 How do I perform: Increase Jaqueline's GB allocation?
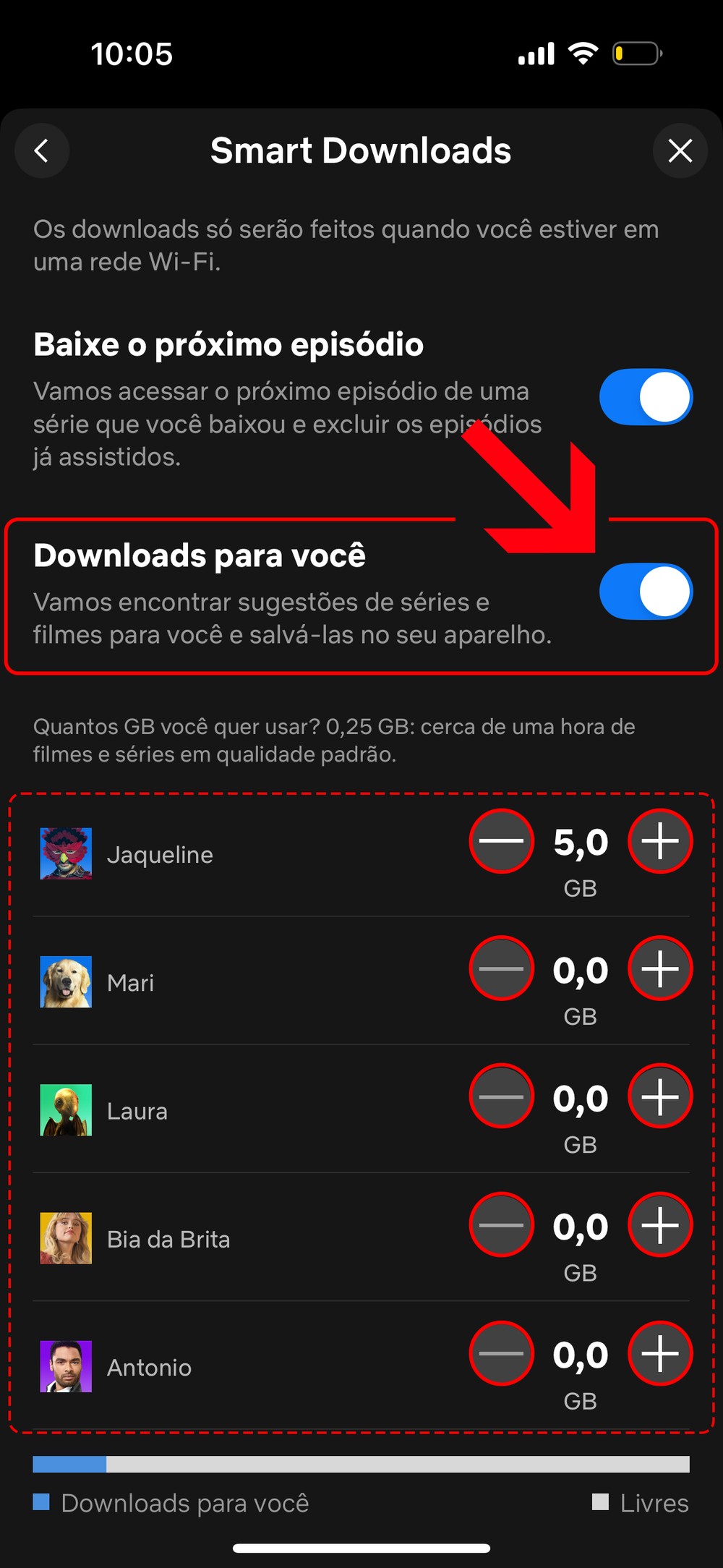click(x=659, y=841)
